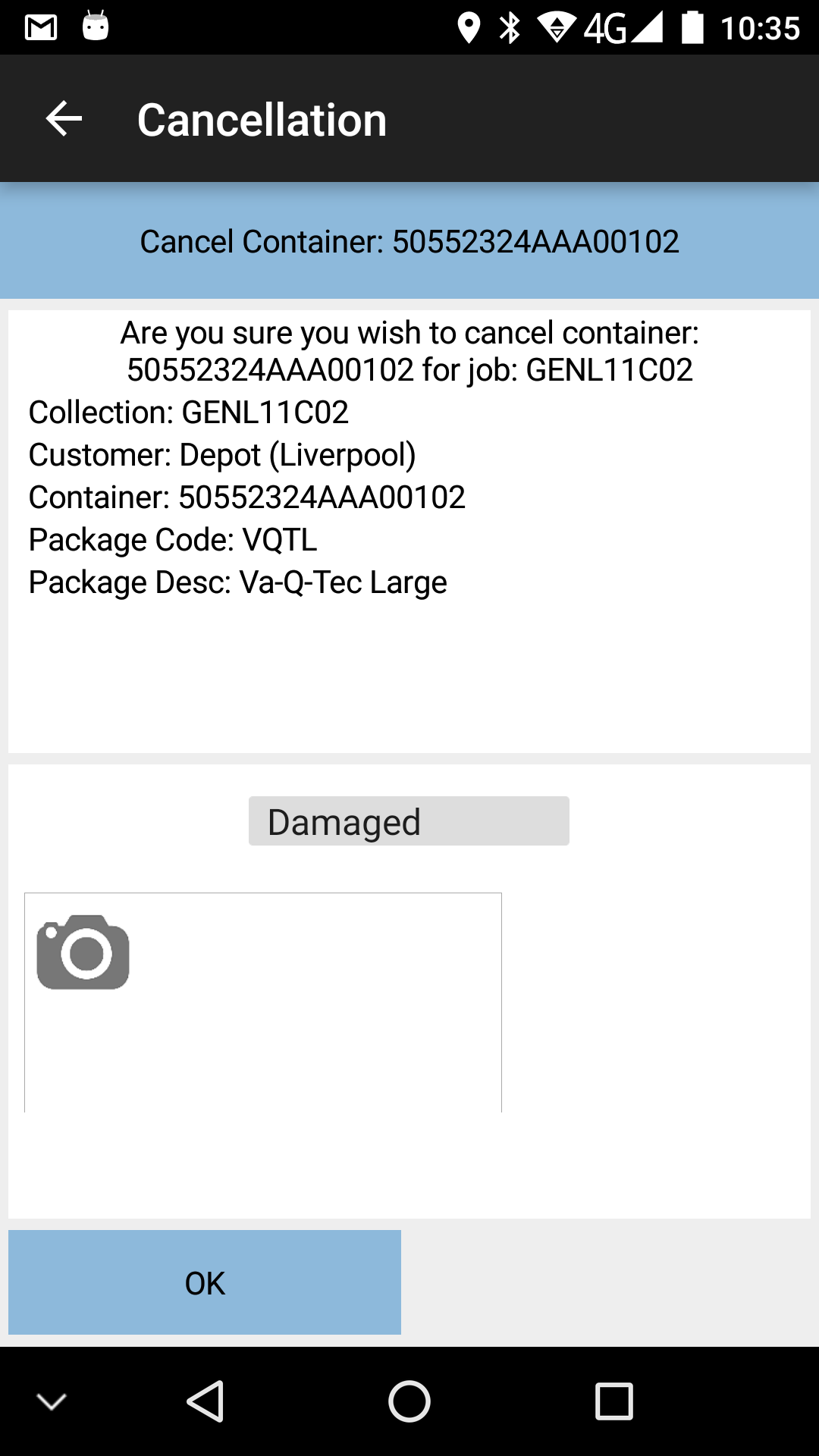Screen dimensions: 819x1456
Task: Go back using the app bar arrow
Action: (x=64, y=119)
